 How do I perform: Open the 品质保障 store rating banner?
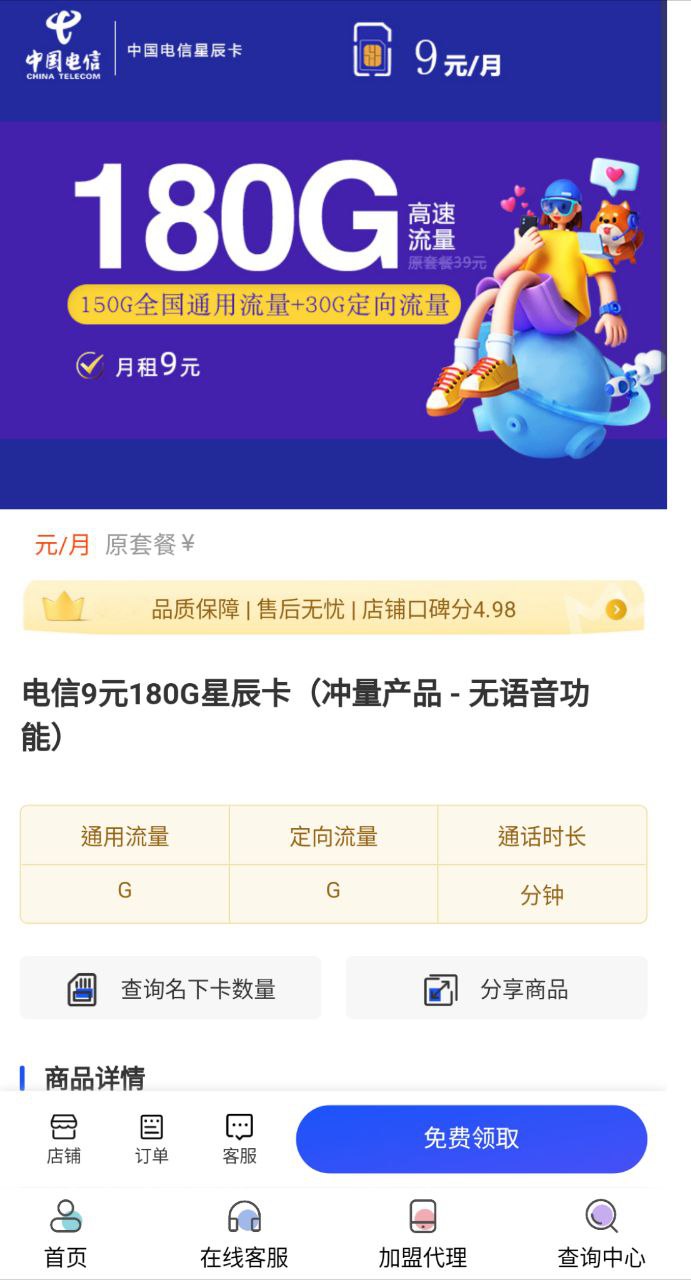coord(334,608)
